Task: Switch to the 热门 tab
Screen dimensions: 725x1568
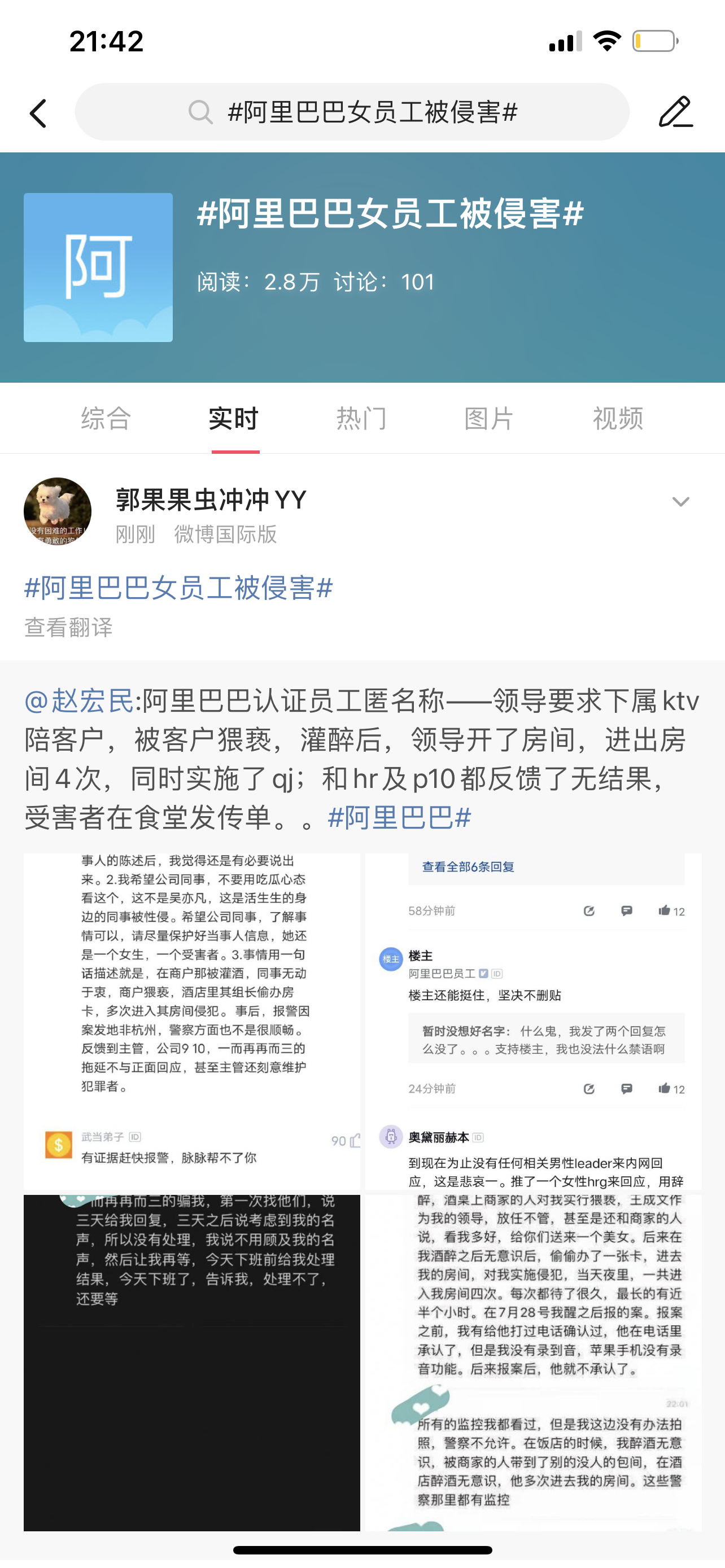Action: point(362,419)
